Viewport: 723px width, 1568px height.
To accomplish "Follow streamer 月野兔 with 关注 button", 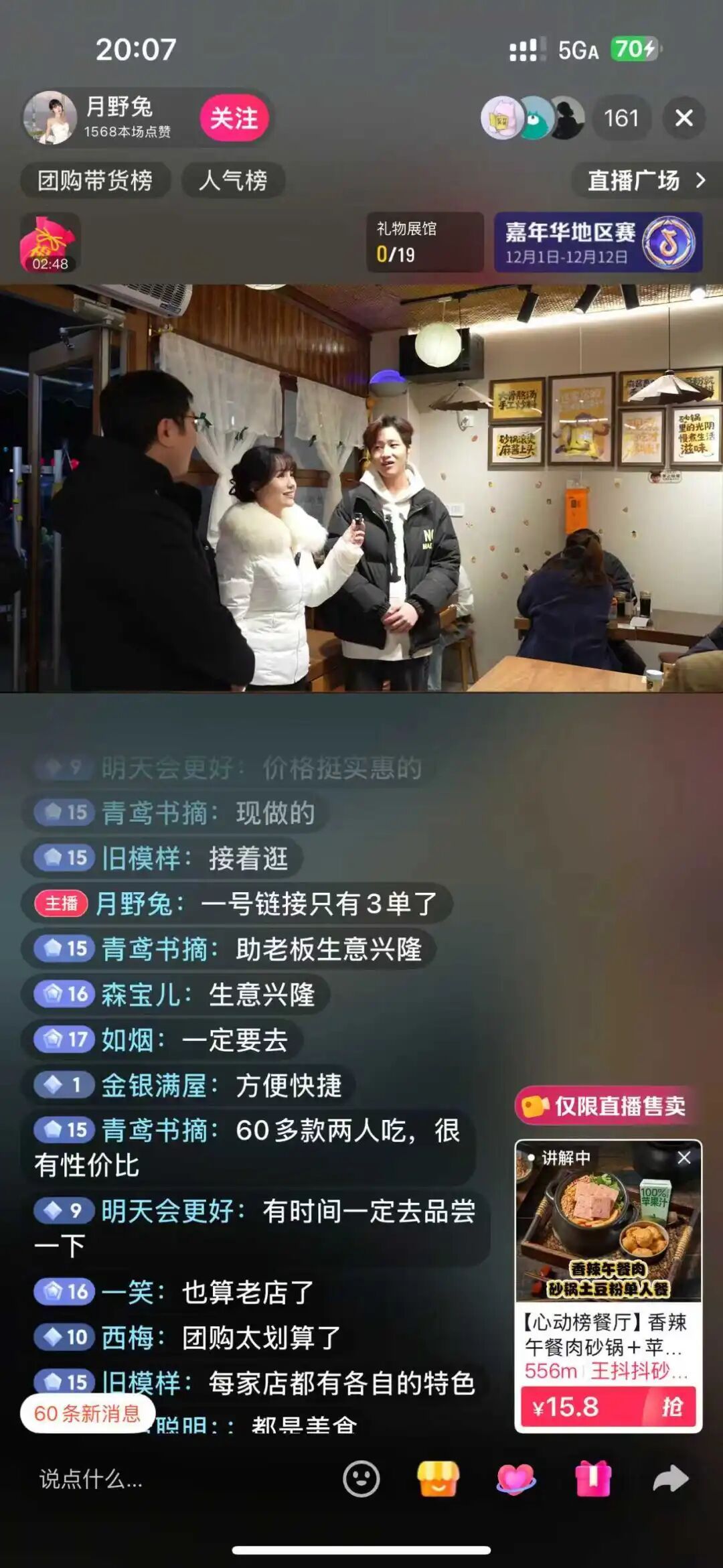I will [234, 119].
